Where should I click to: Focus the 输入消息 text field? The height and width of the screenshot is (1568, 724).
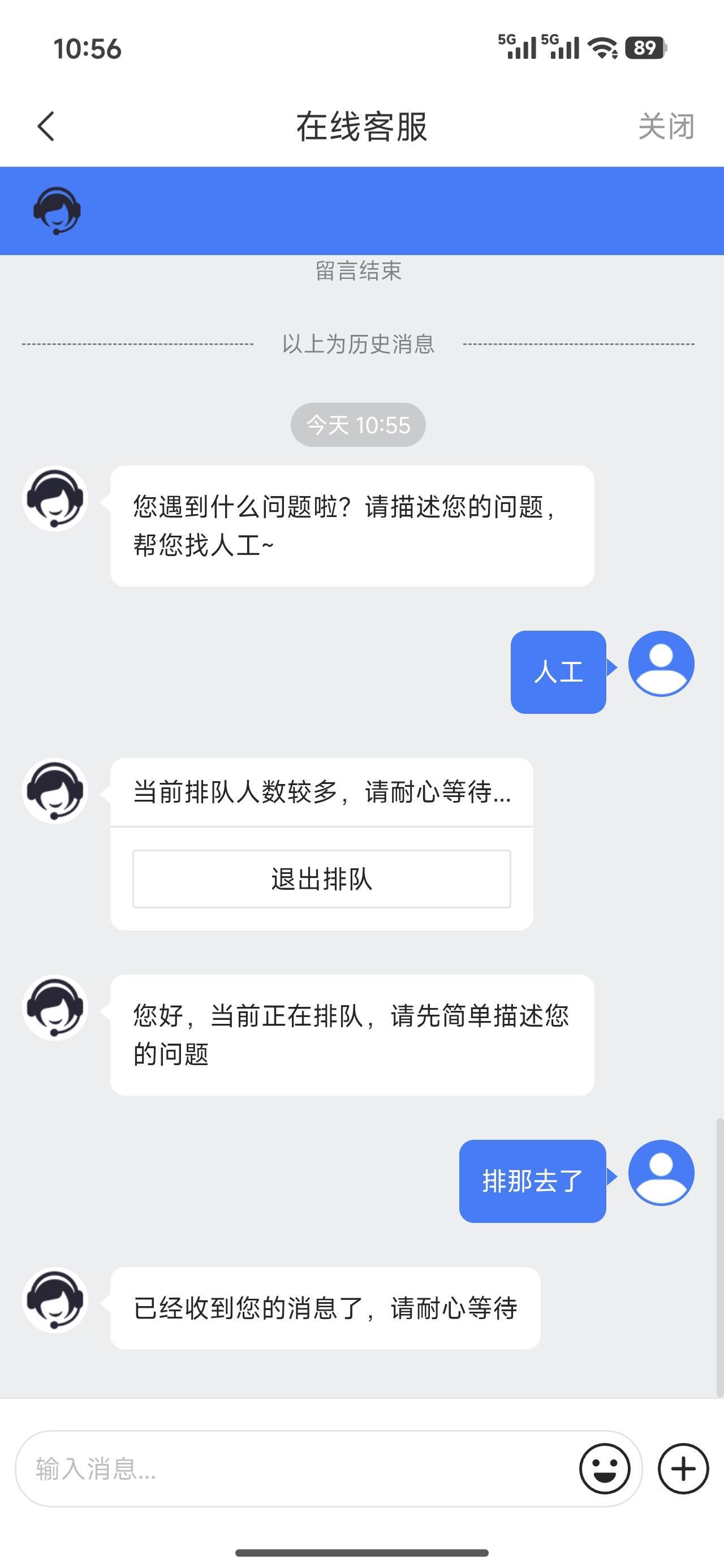point(295,1468)
